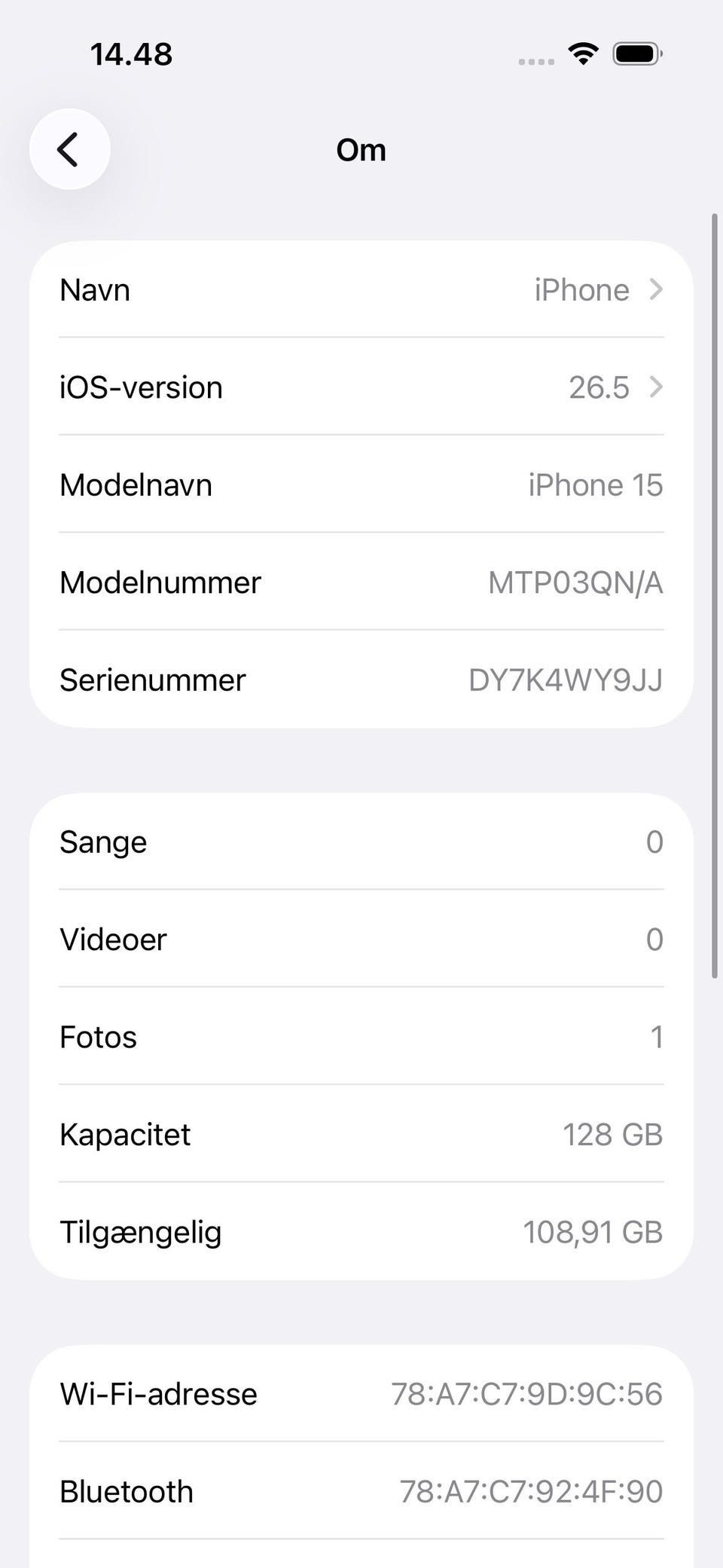723x1568 pixels.
Task: Open the iOS-version row
Action: coord(361,387)
